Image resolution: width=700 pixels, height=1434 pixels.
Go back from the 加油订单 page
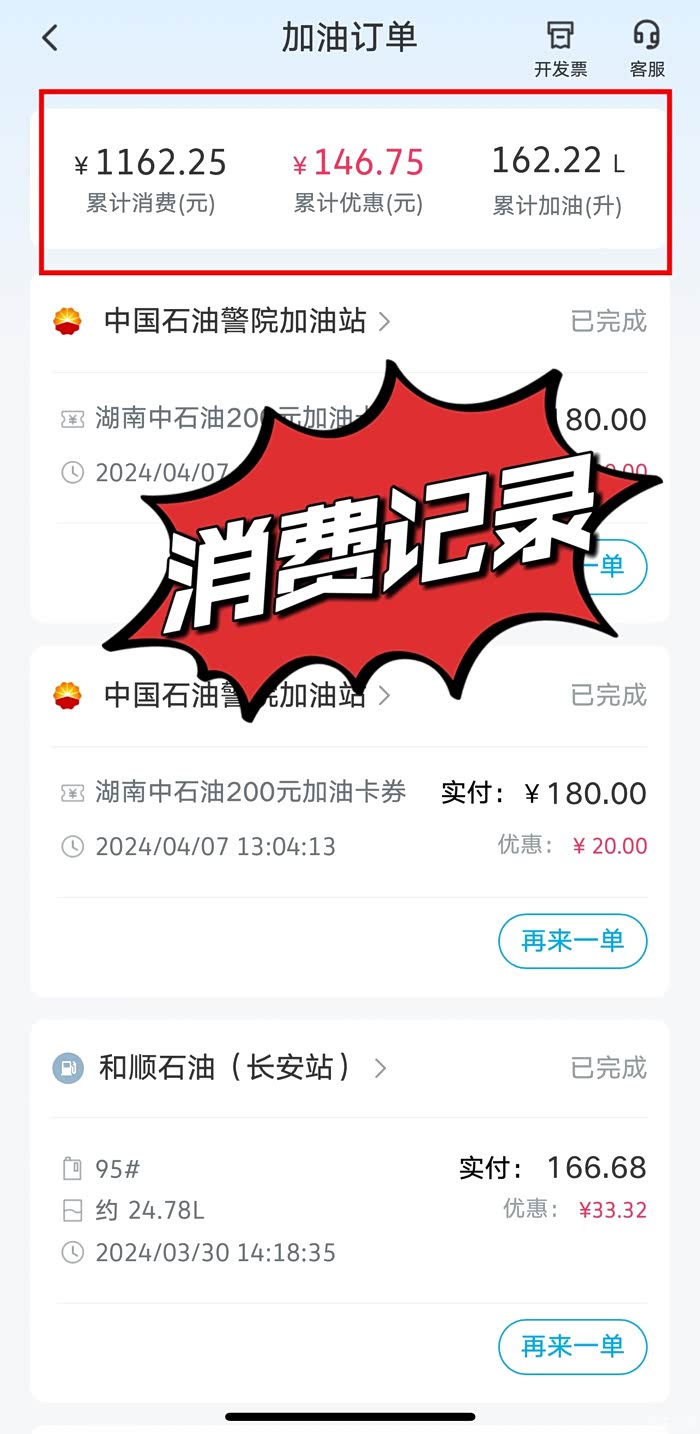point(50,38)
